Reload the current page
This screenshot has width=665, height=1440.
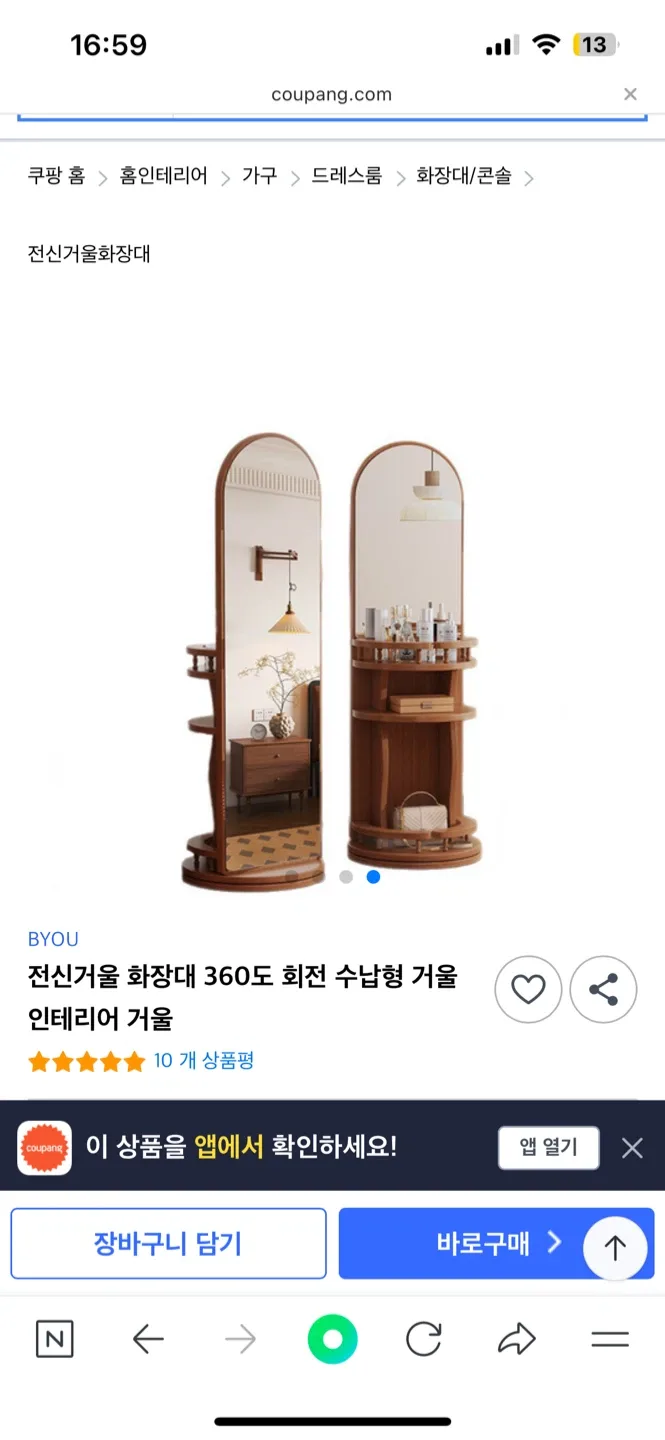pyautogui.click(x=424, y=1339)
